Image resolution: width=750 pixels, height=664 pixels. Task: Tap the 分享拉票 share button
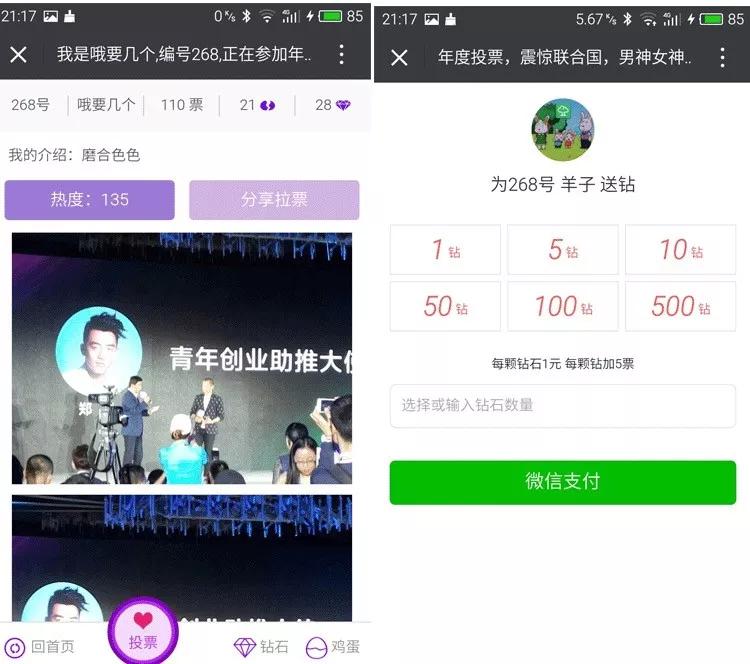(x=274, y=200)
